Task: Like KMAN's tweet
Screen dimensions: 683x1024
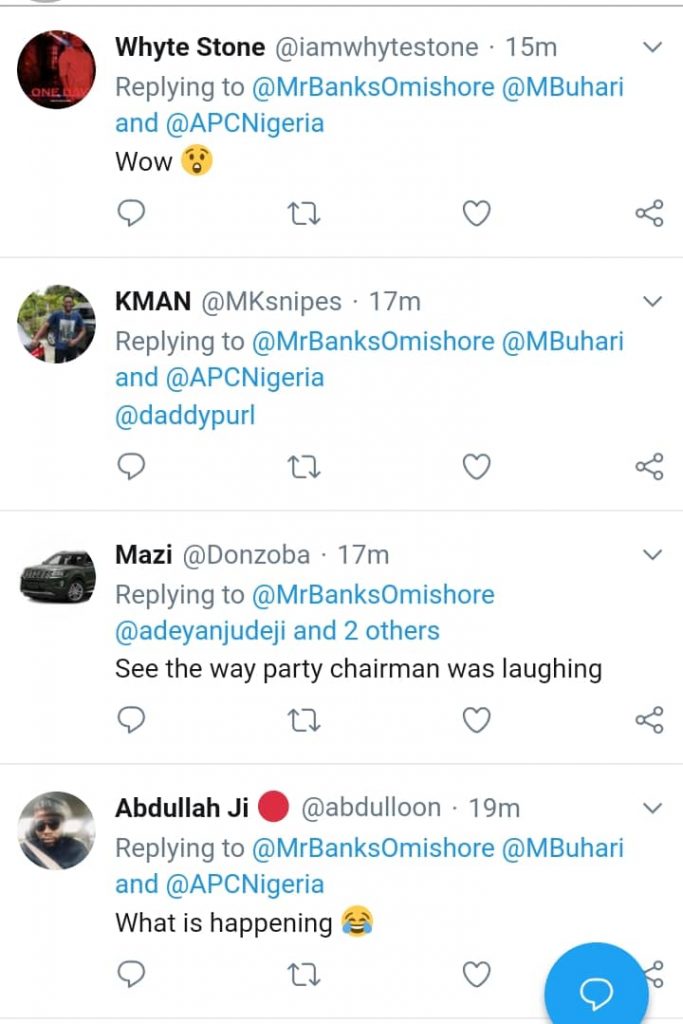Action: coord(477,467)
